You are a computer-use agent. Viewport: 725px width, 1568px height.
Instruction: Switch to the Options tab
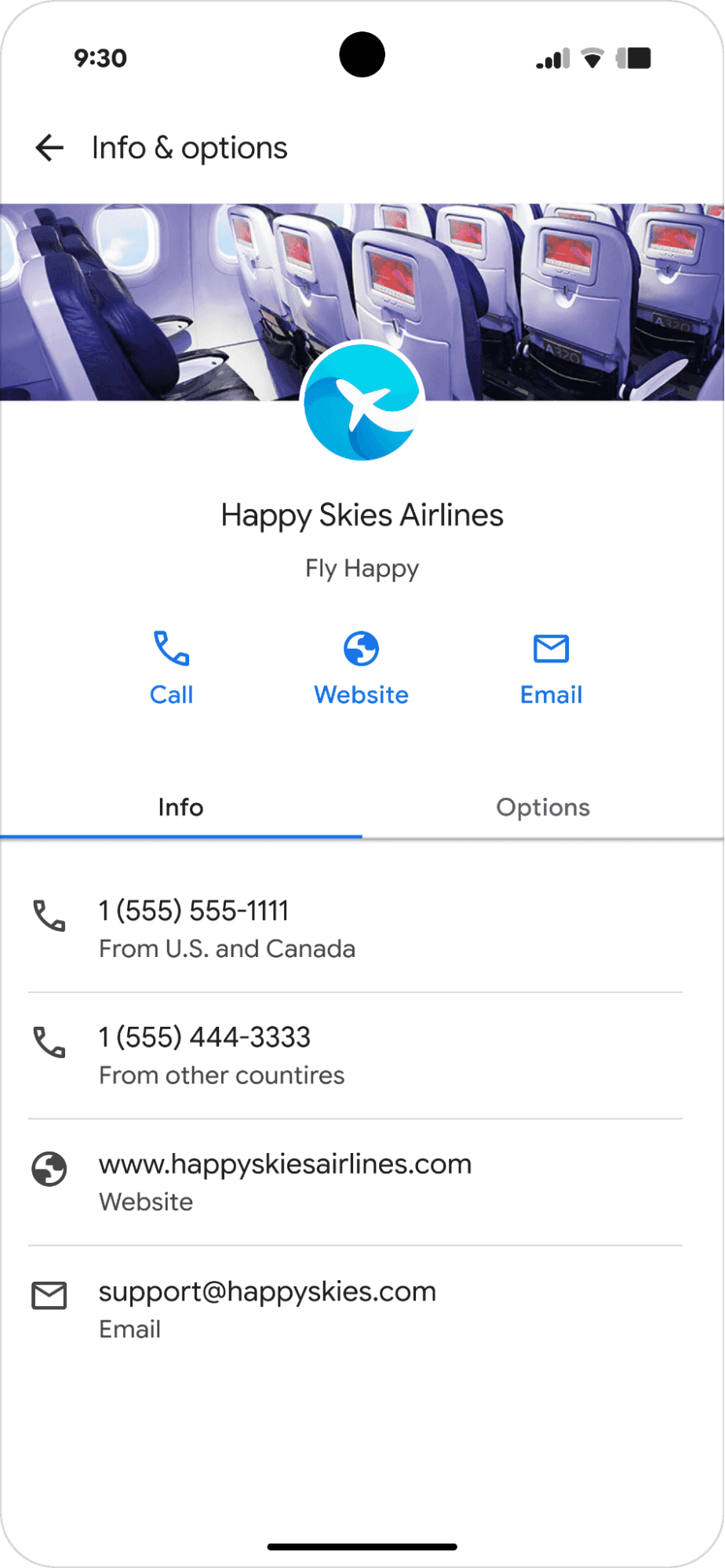point(543,807)
